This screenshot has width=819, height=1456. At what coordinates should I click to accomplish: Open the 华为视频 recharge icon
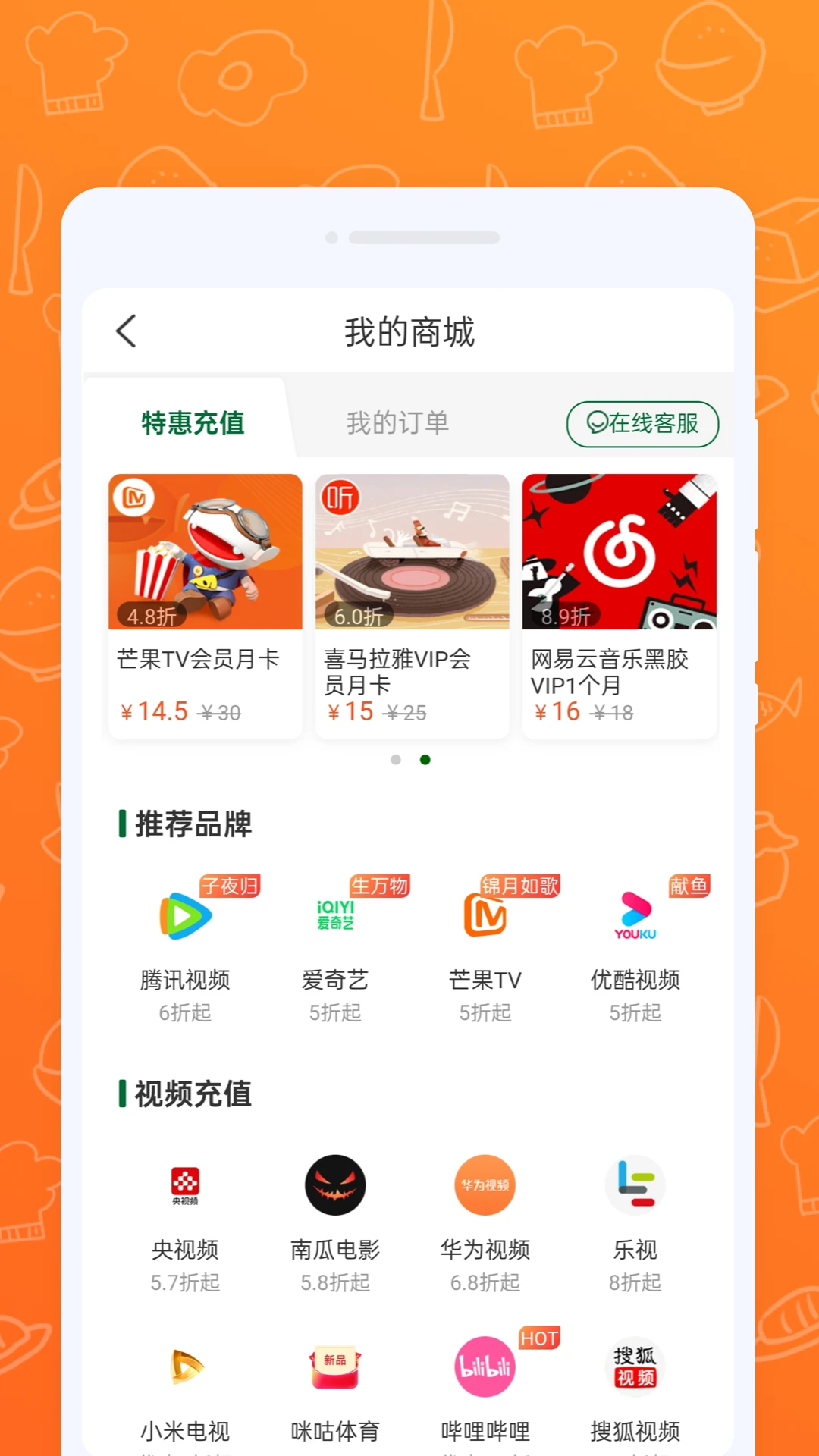click(484, 1185)
